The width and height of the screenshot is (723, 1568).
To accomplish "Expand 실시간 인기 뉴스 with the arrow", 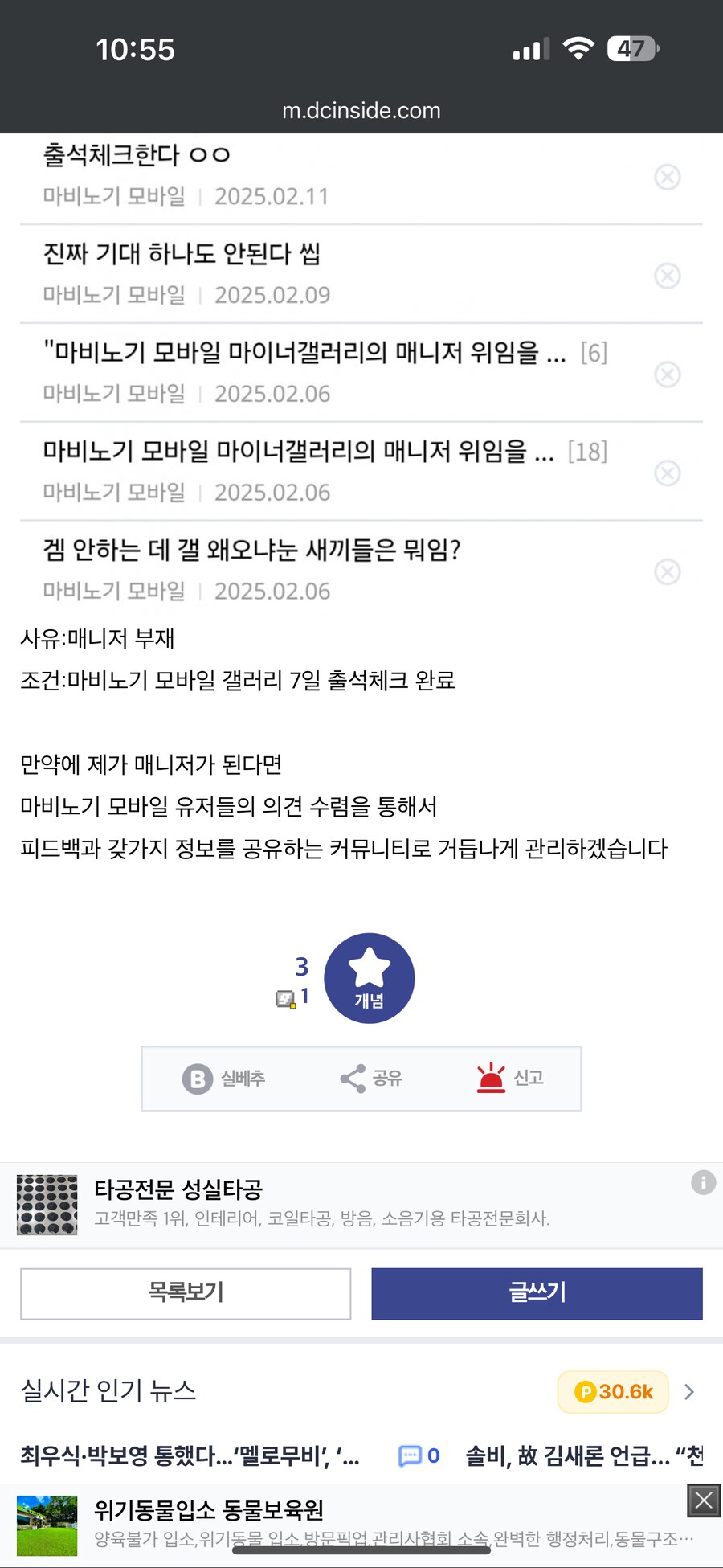I will (689, 1392).
